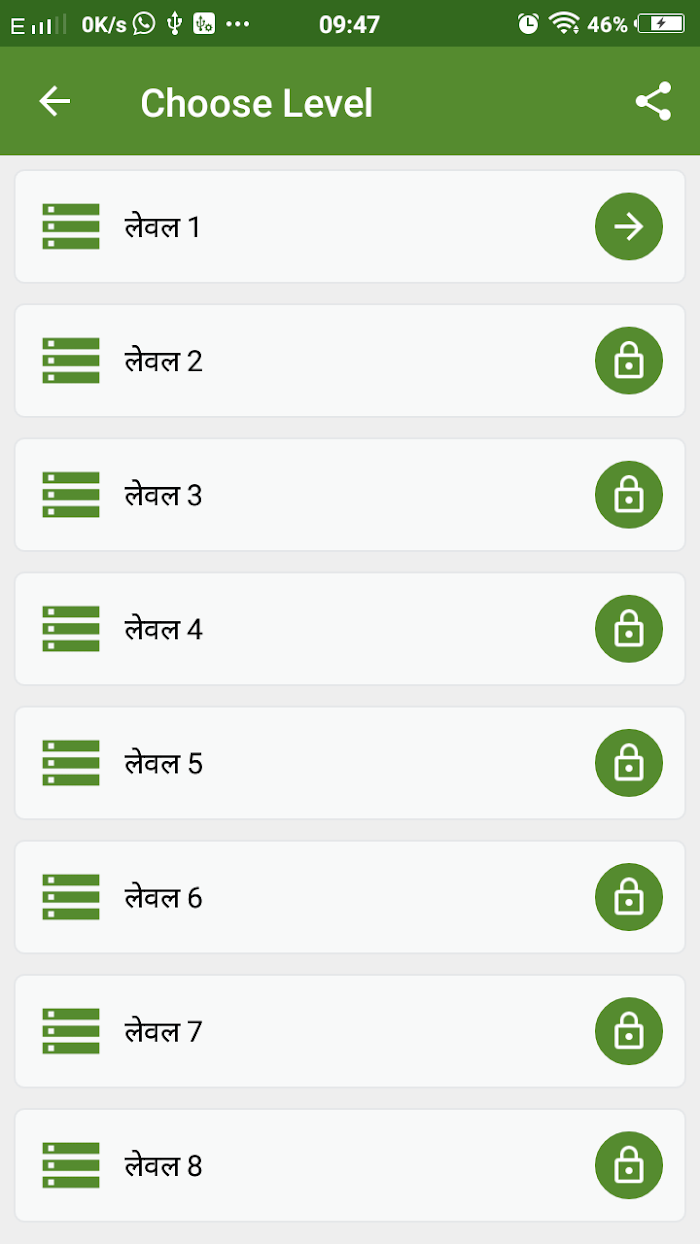The image size is (700, 1244).
Task: Share via the header share icon
Action: [653, 101]
